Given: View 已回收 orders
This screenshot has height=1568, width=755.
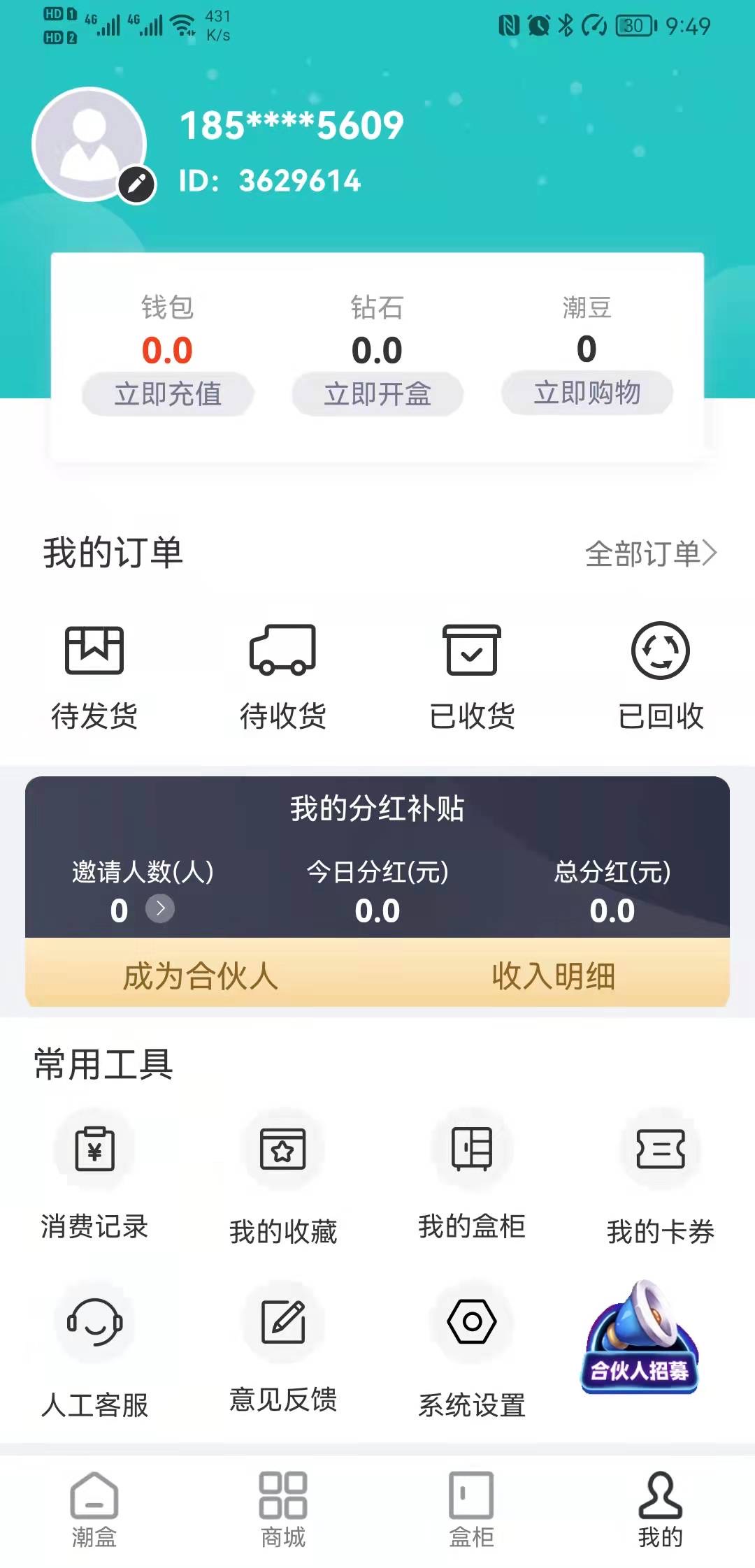Looking at the screenshot, I should pyautogui.click(x=661, y=674).
